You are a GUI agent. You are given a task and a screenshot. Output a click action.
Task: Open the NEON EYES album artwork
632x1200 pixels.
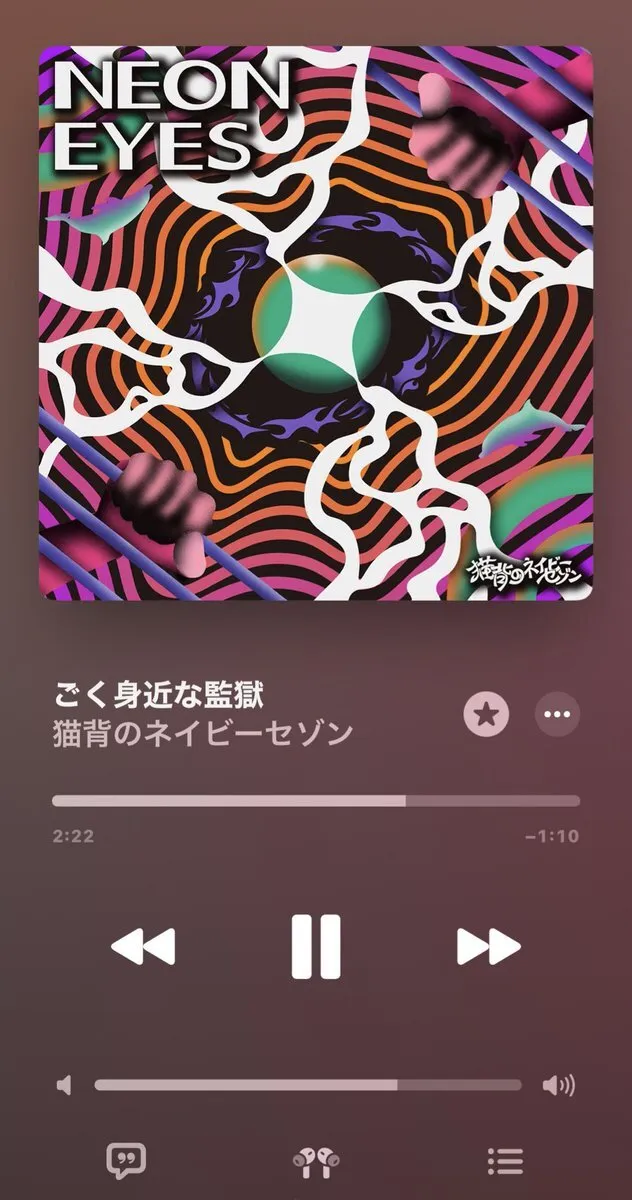pos(316,324)
